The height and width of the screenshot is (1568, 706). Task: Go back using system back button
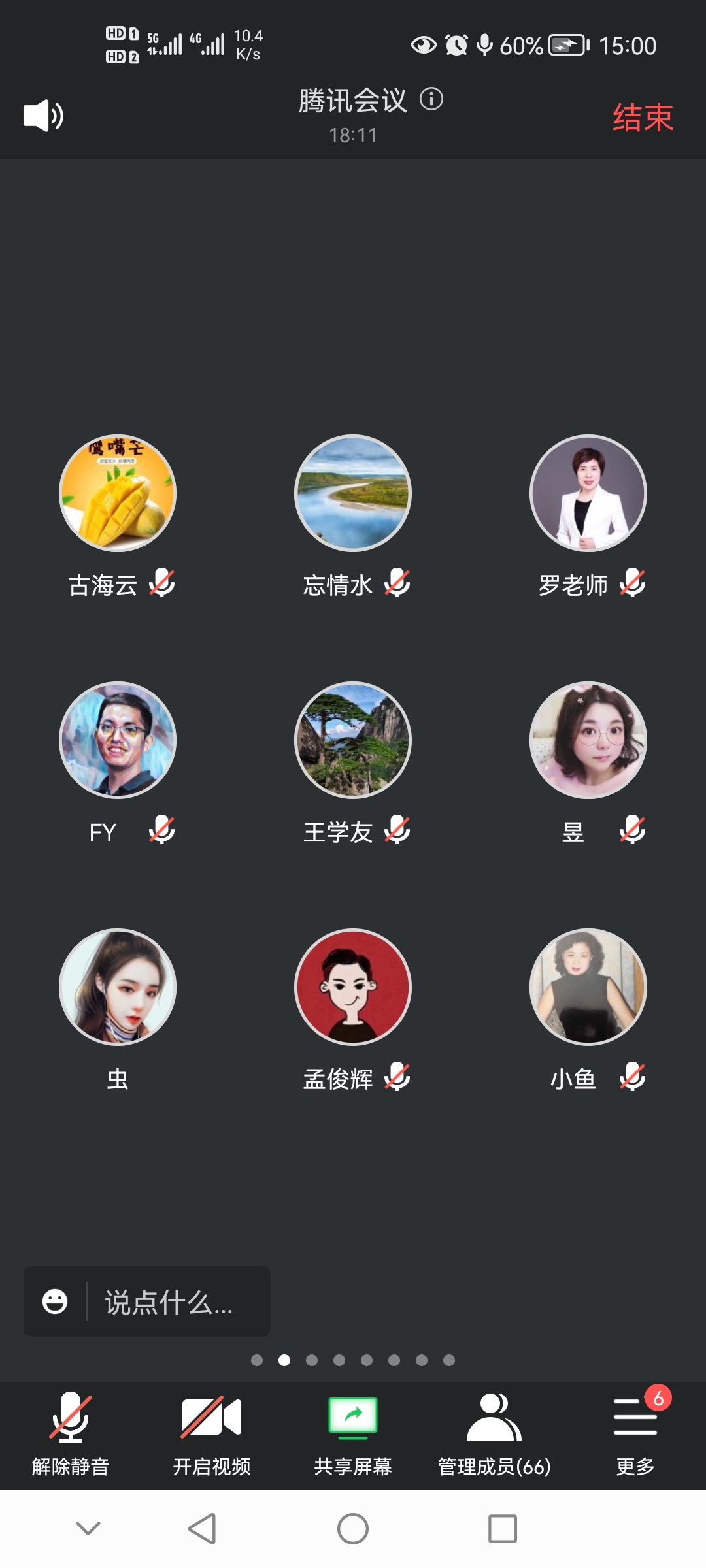202,1529
